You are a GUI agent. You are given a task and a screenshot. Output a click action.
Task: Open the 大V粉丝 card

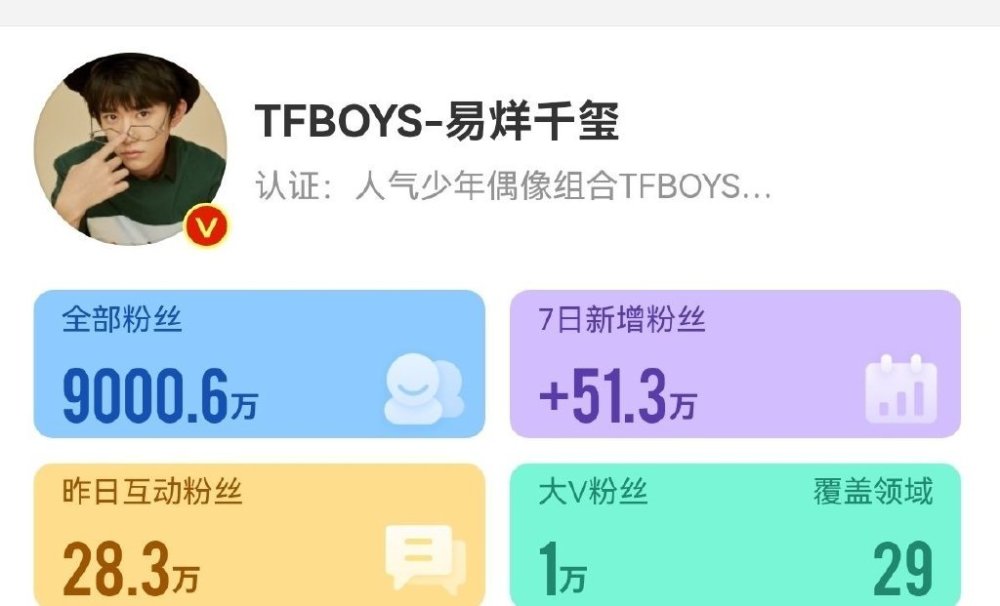point(735,535)
